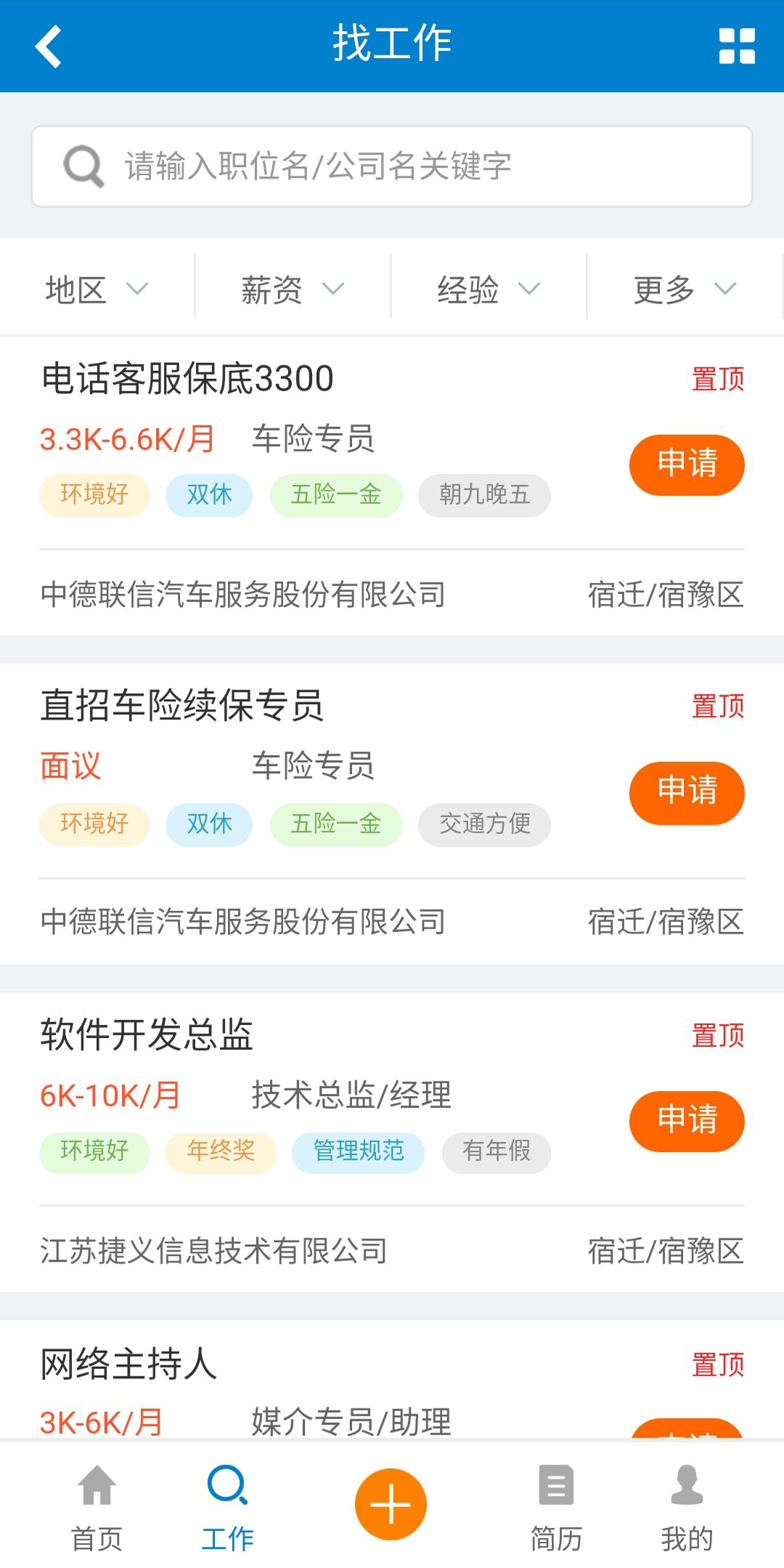Expand the 经验 experience filter dropdown

pos(488,289)
